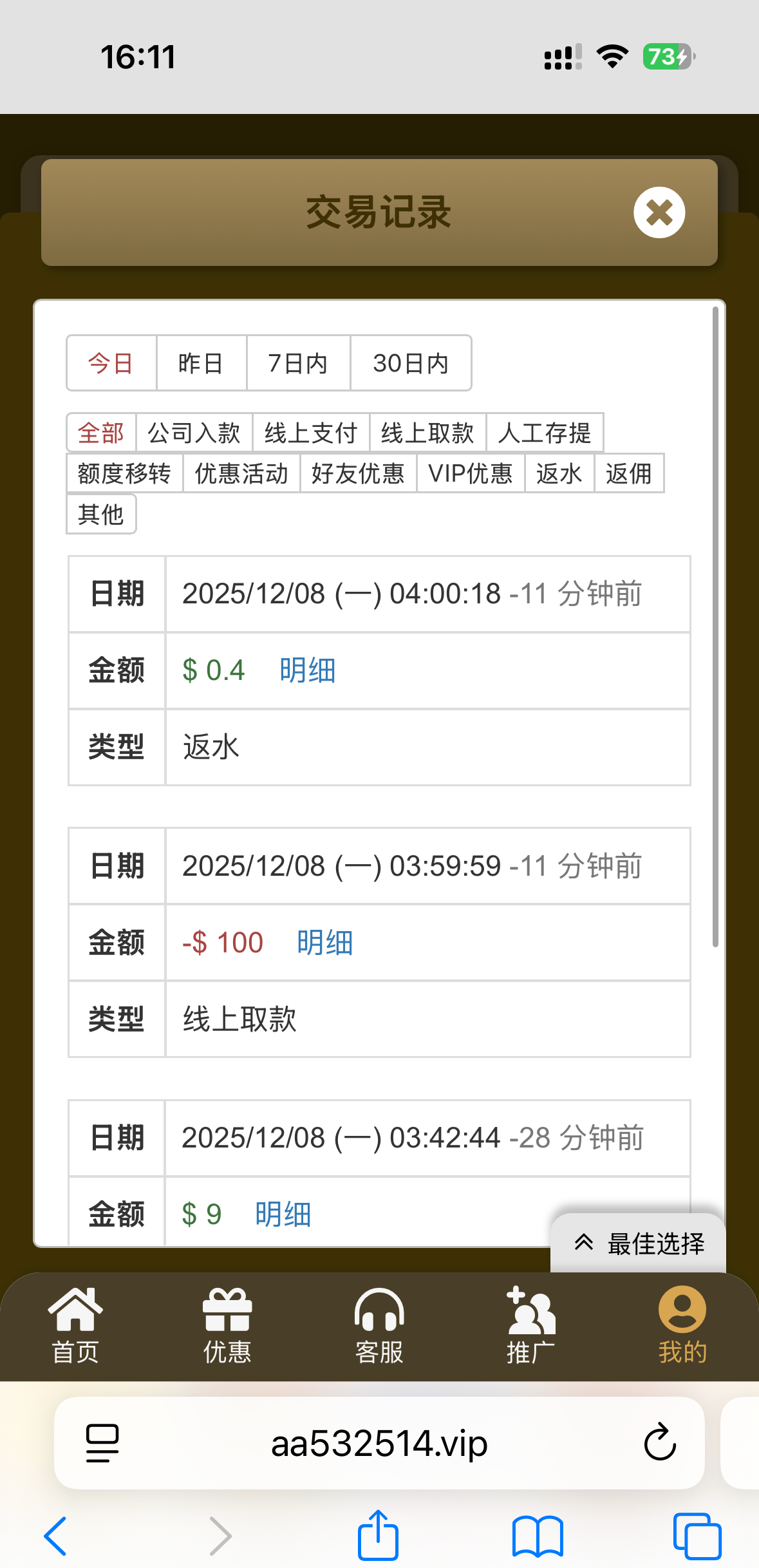759x1568 pixels.
Task: Reload the page in browser
Action: point(660,1442)
